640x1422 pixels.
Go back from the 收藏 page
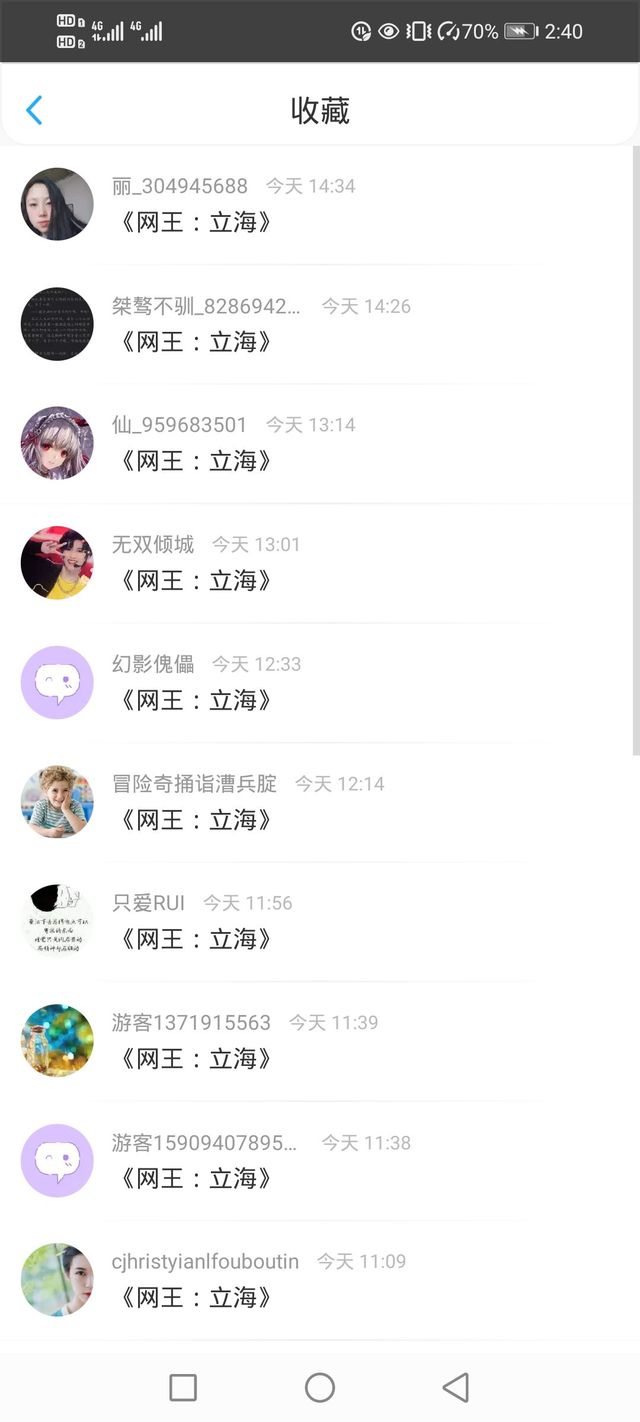pyautogui.click(x=34, y=110)
